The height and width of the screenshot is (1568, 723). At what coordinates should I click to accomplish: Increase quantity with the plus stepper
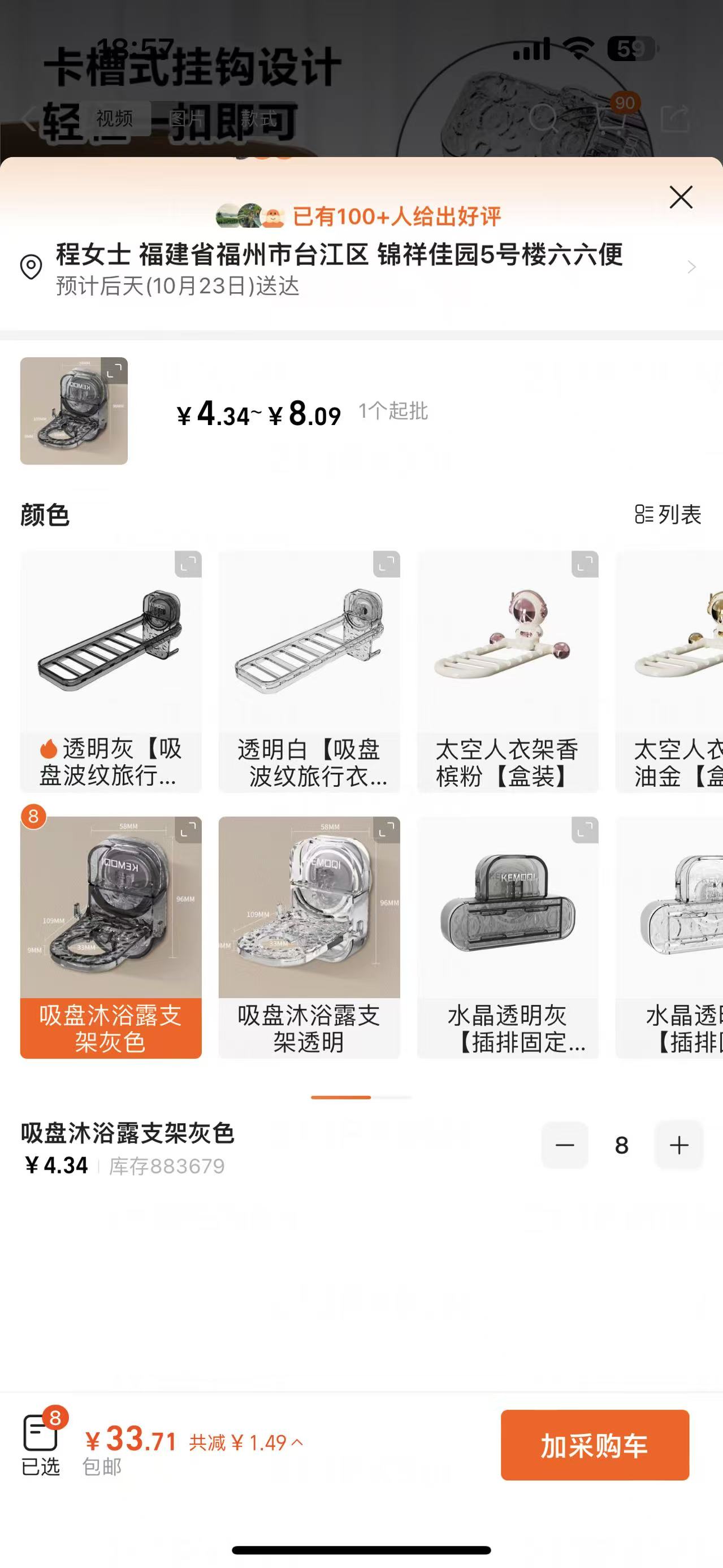click(x=678, y=1146)
